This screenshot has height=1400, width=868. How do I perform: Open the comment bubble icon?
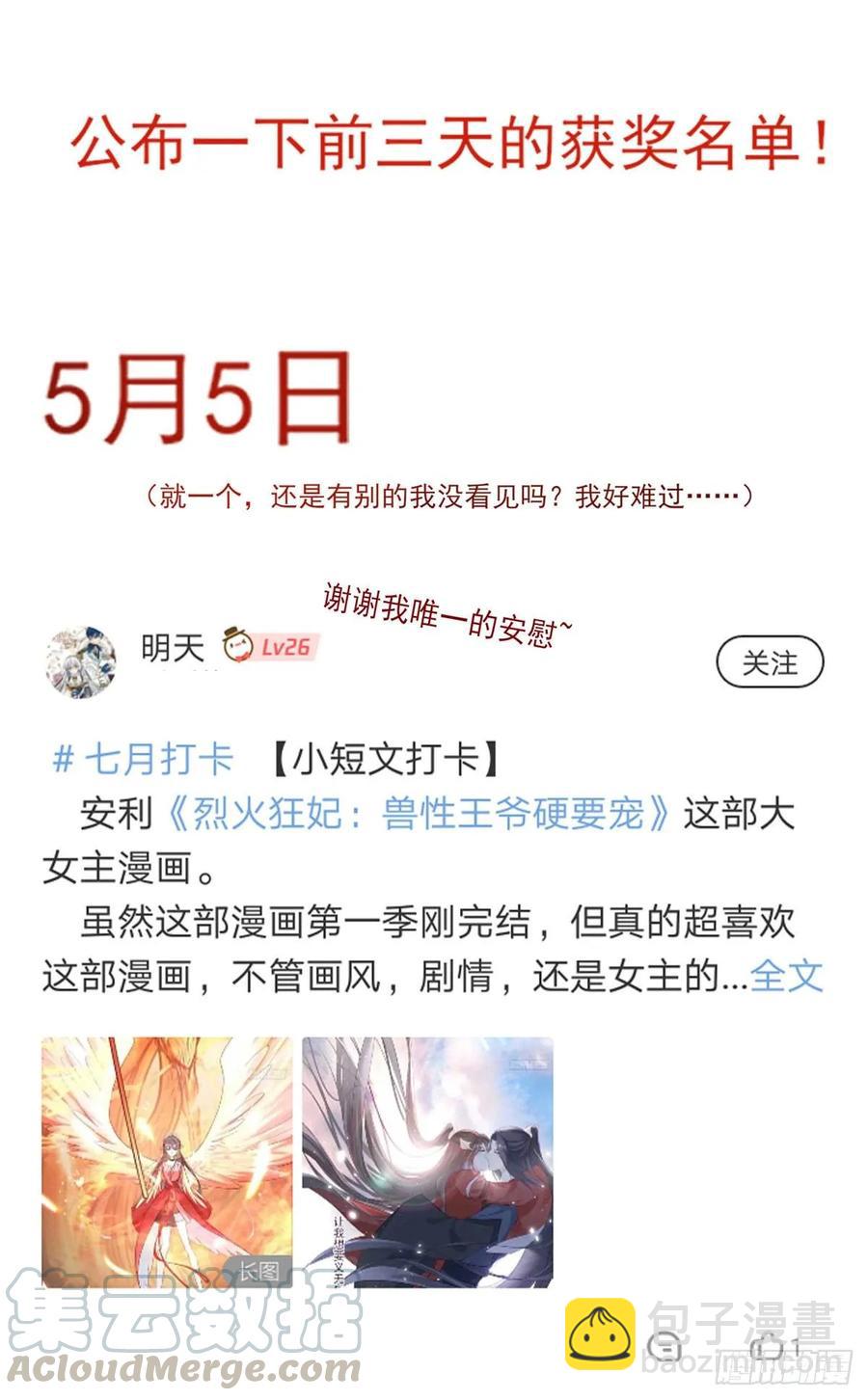click(665, 1348)
